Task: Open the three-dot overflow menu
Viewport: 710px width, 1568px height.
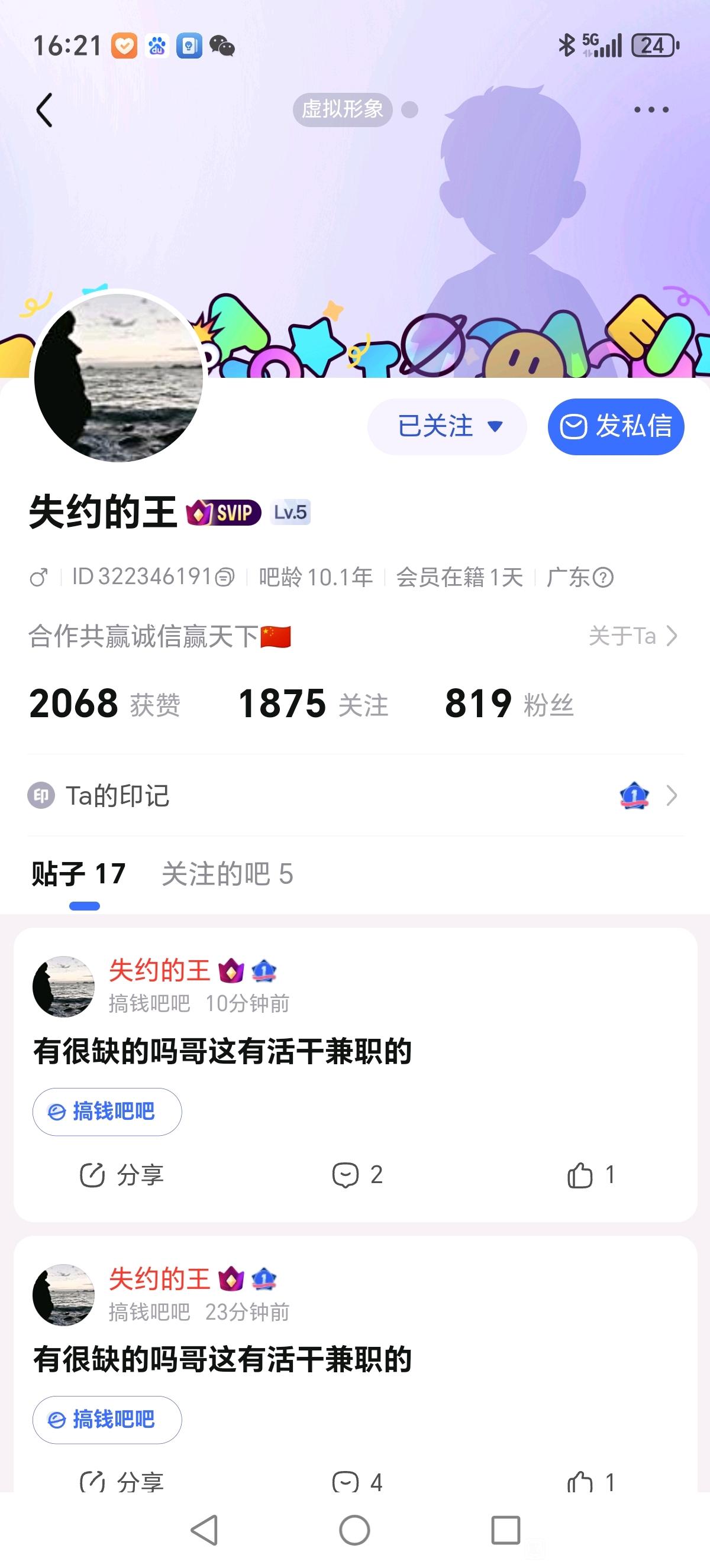Action: [651, 110]
